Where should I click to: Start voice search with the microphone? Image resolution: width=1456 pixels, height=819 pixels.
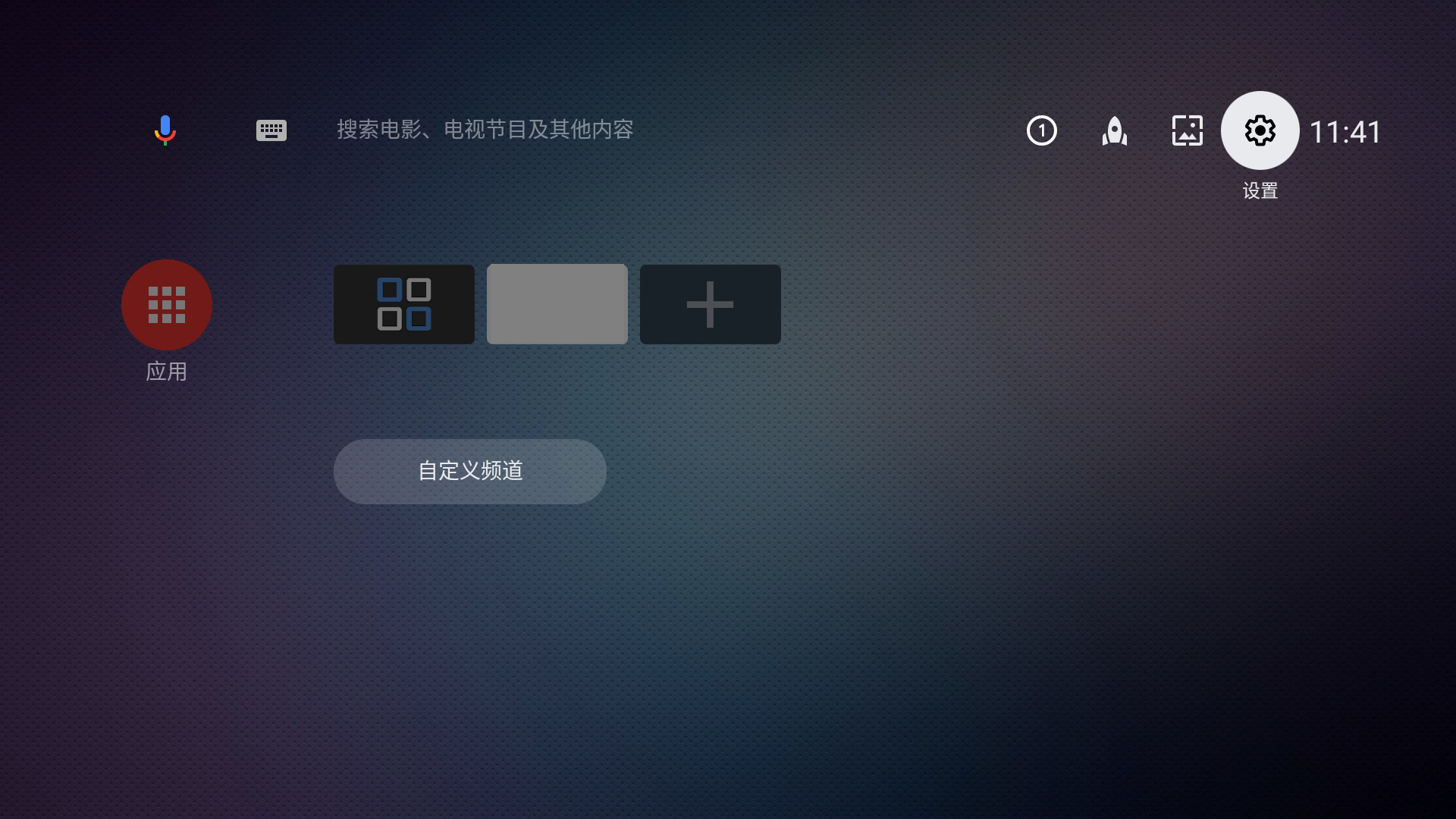(165, 130)
